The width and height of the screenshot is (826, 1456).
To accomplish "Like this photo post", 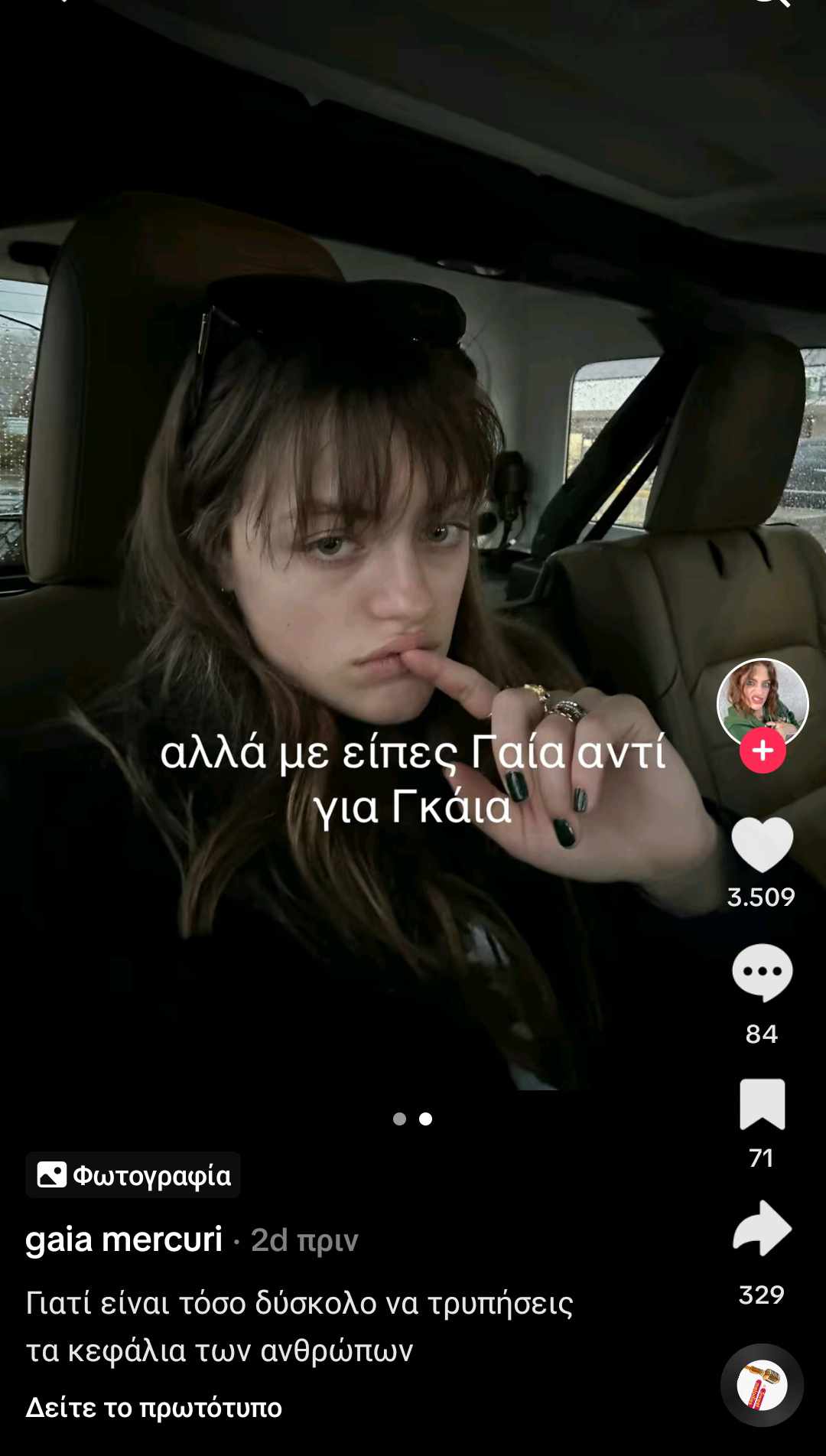I will (762, 845).
